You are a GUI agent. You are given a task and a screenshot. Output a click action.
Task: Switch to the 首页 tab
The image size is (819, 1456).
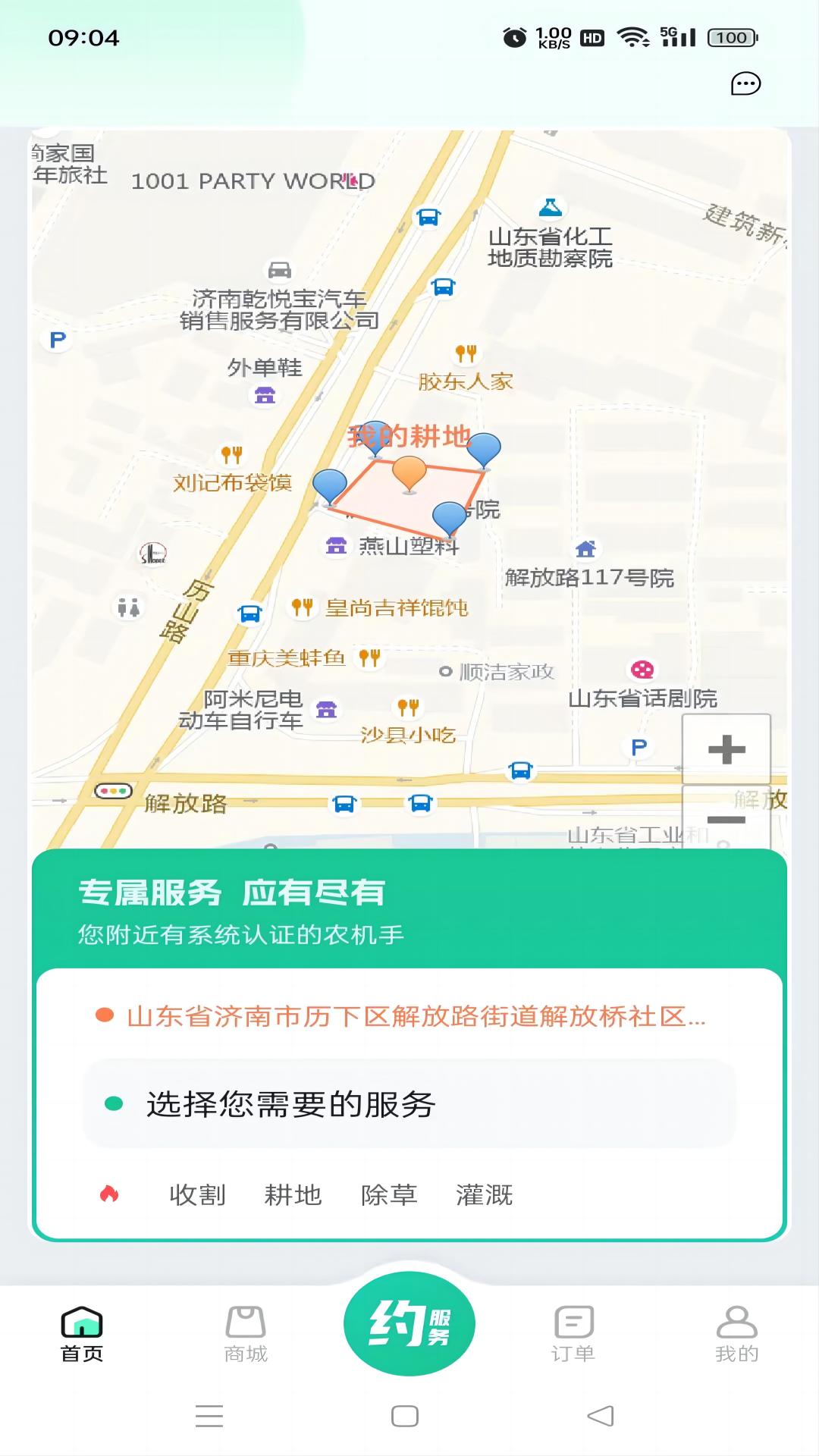[82, 1335]
